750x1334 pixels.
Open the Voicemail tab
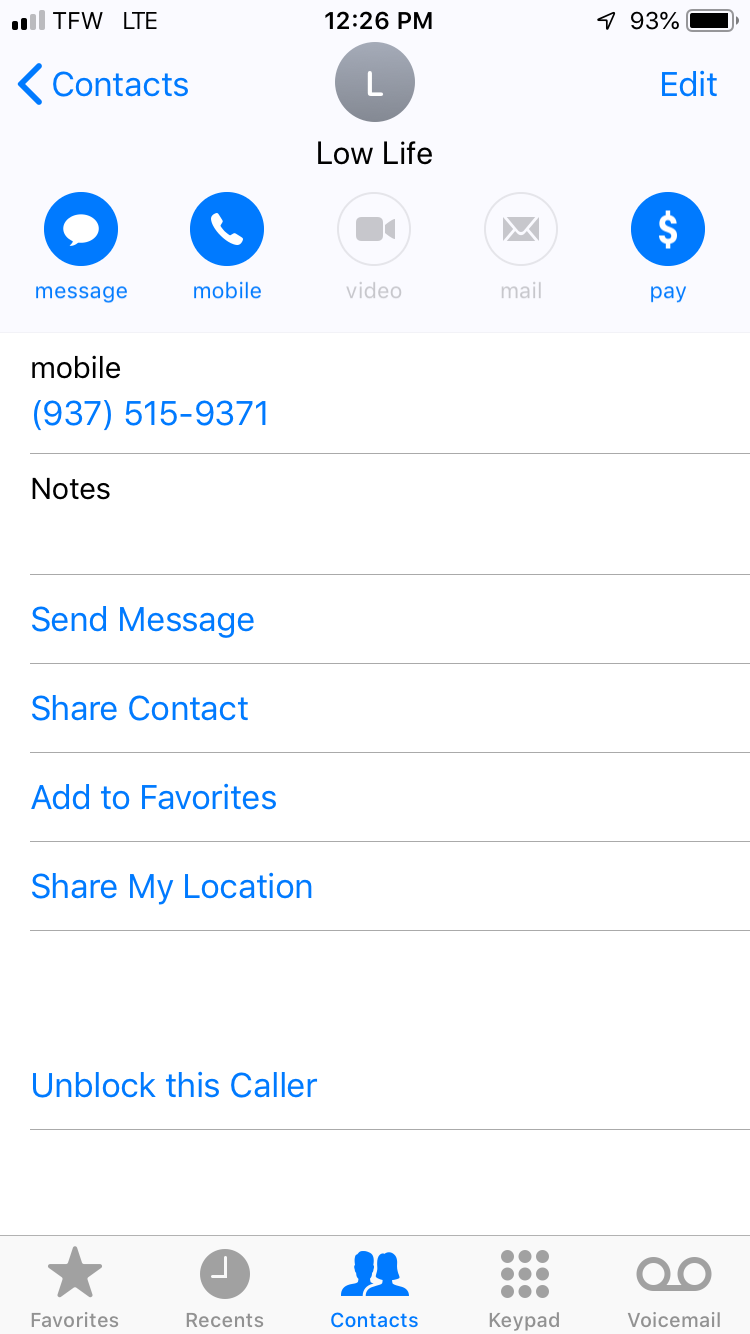pos(674,1289)
